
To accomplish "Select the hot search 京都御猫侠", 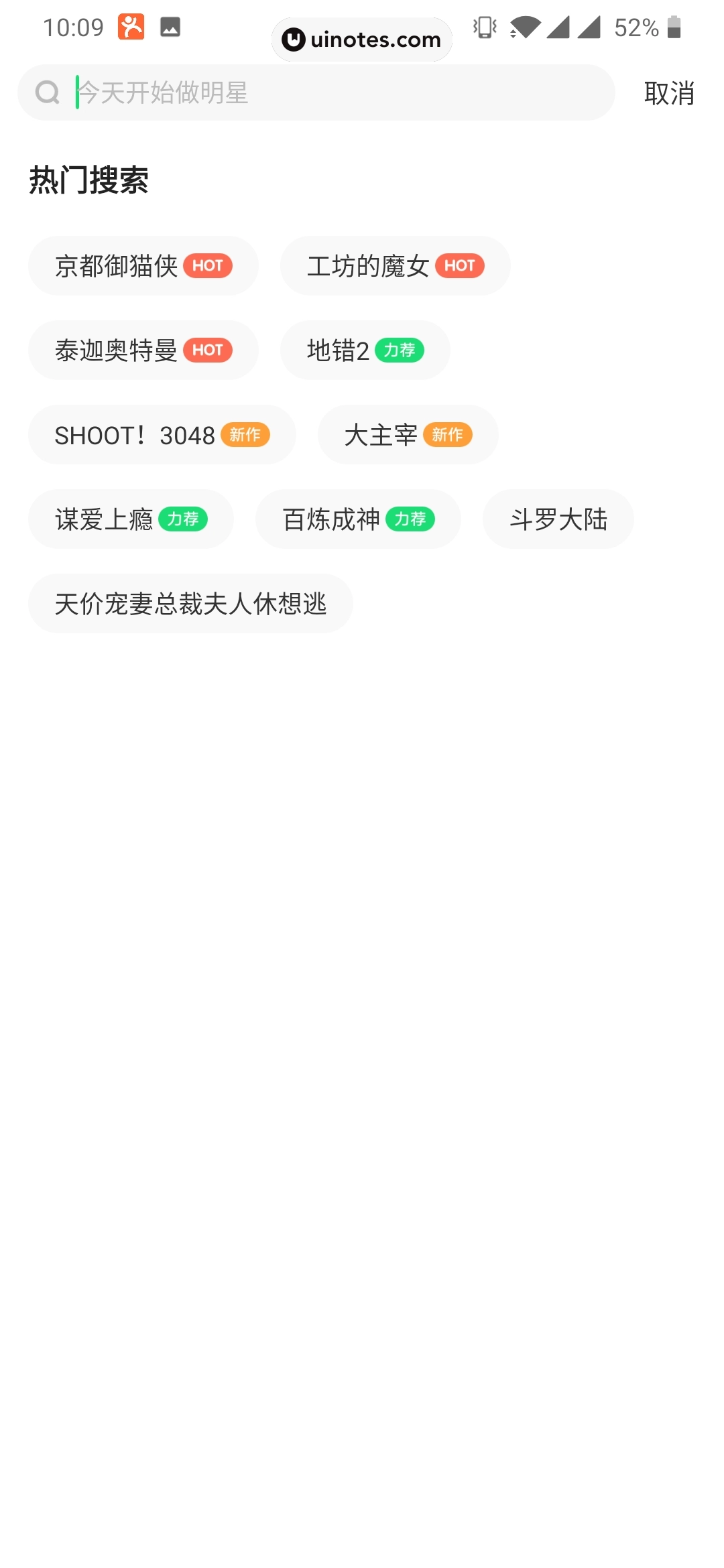I will click(143, 266).
